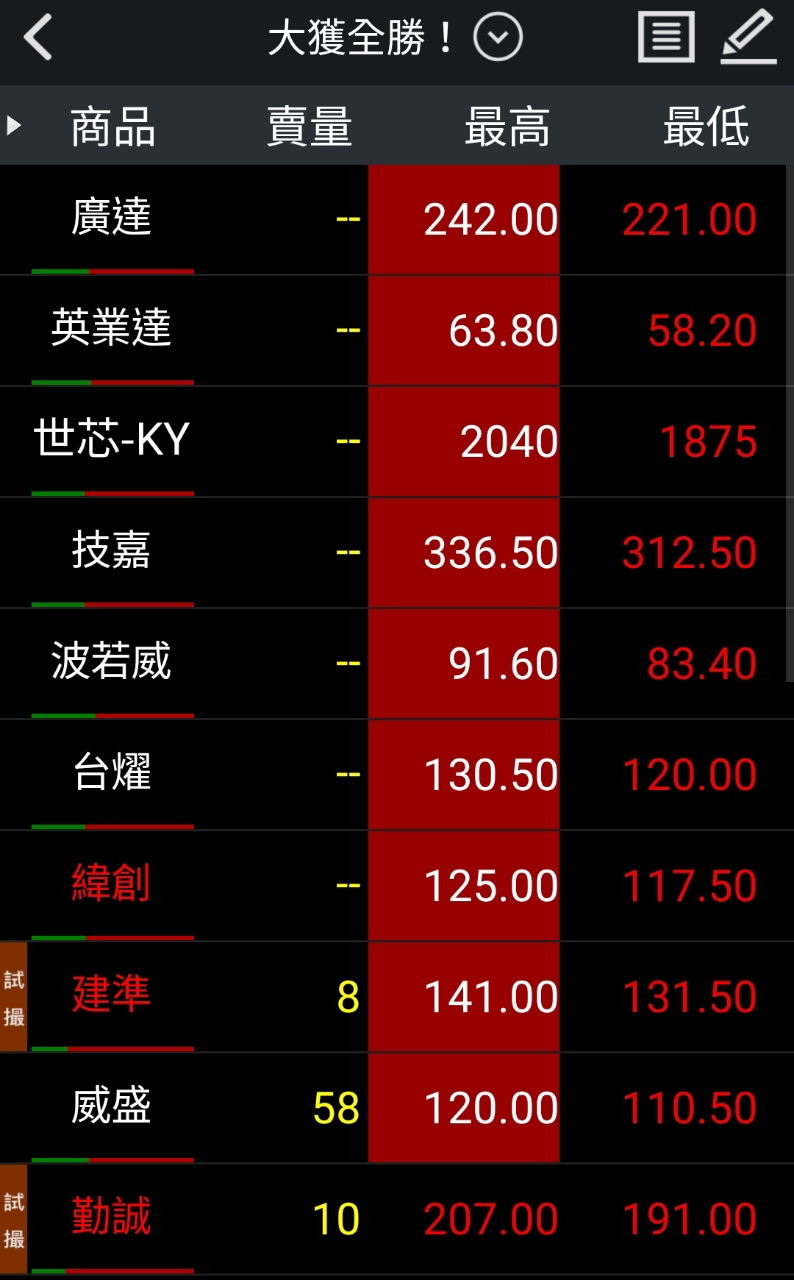Screen dimensions: 794x1280
Task: View details for 世芯-KY
Action: click(x=397, y=442)
